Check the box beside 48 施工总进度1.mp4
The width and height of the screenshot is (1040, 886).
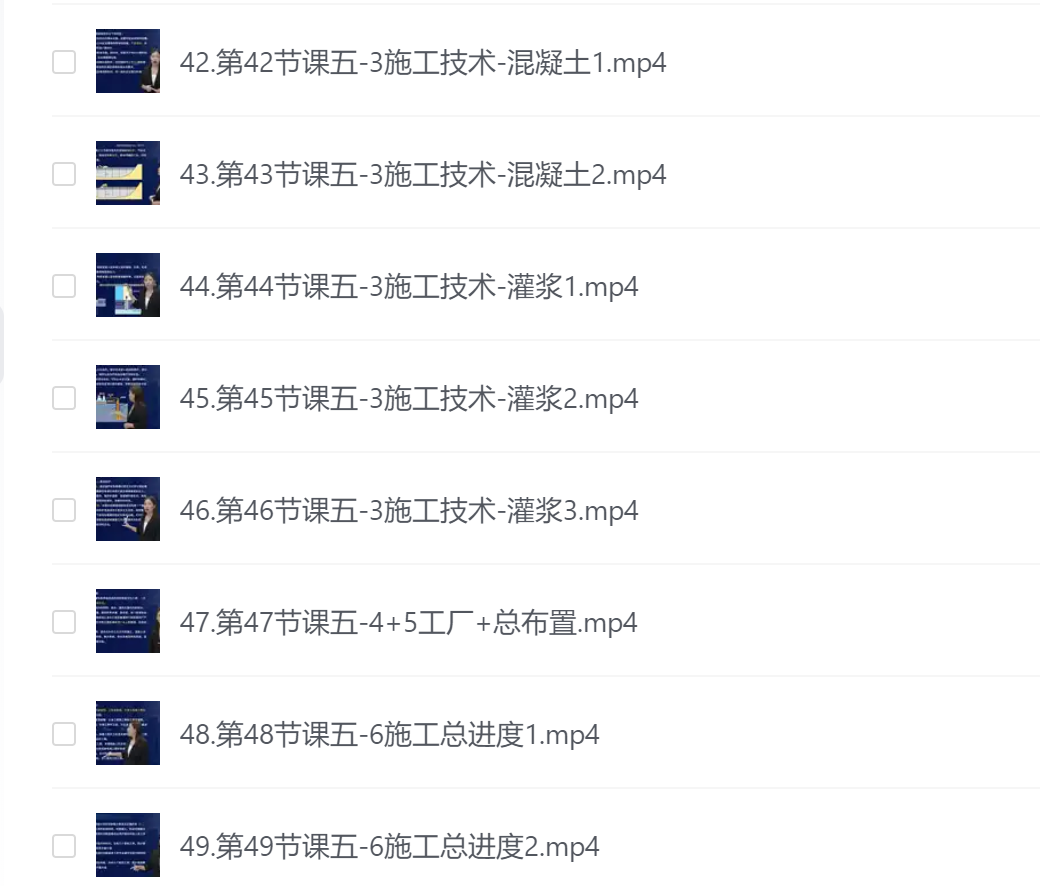pos(64,734)
